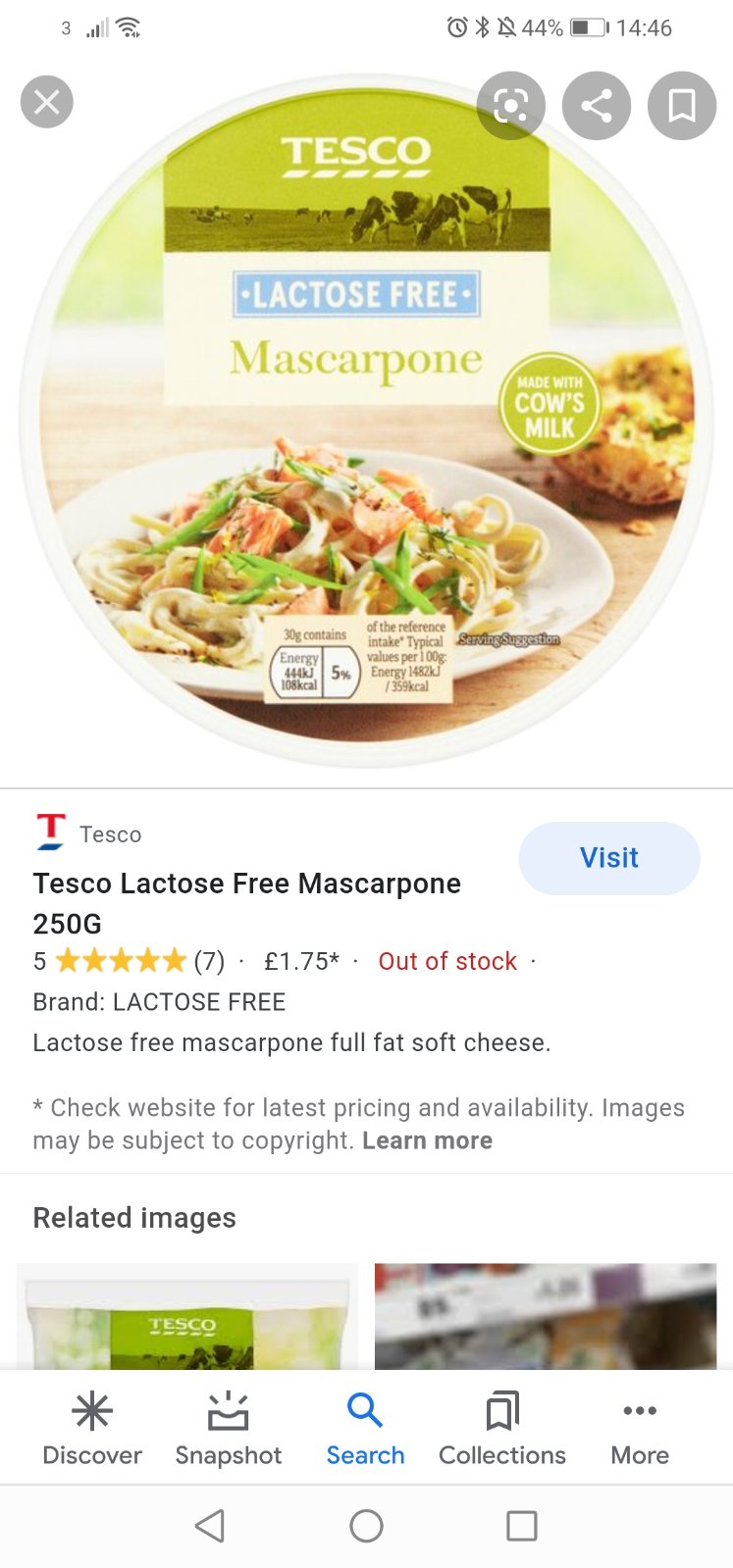Viewport: 733px width, 1568px height.
Task: Open the Learn more link
Action: click(427, 1140)
